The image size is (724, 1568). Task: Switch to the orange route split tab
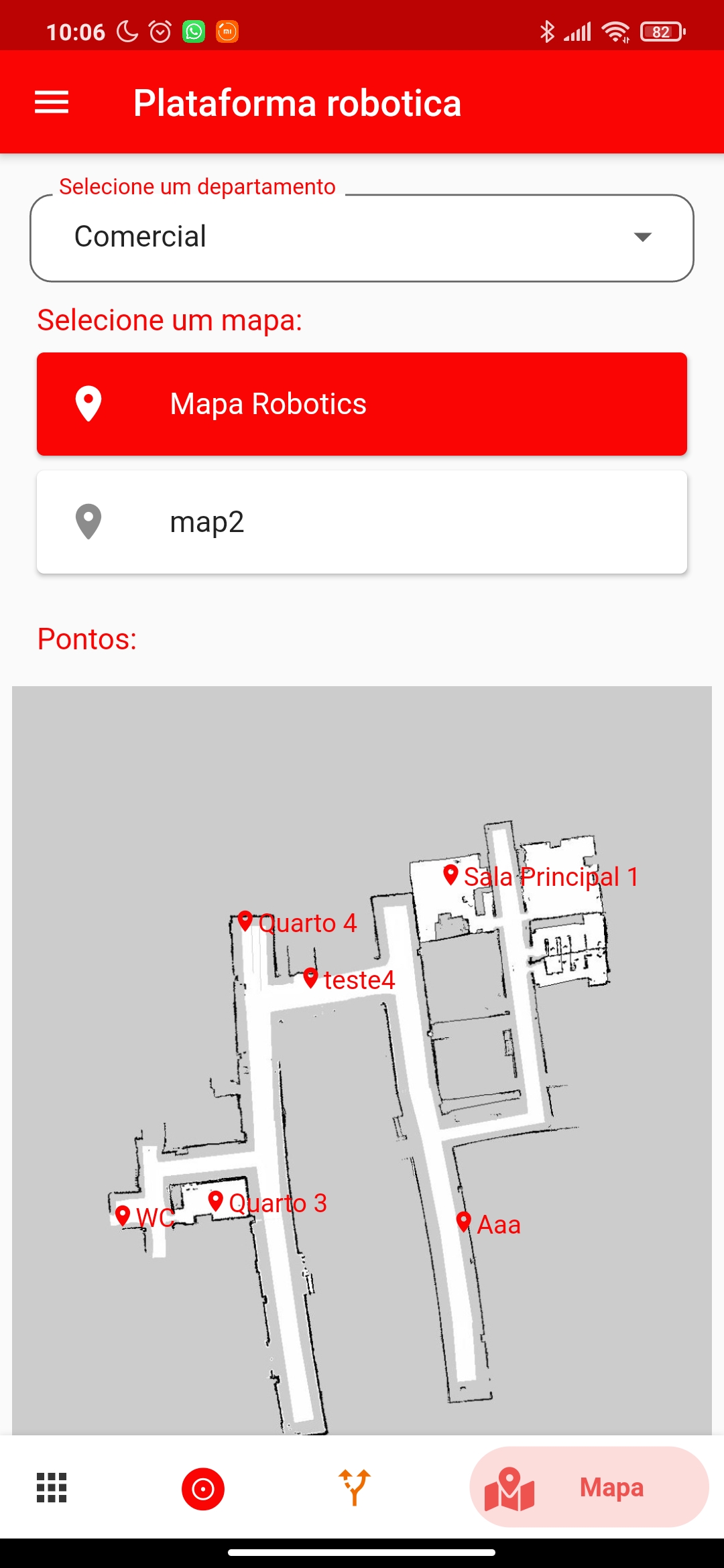pos(355,1488)
